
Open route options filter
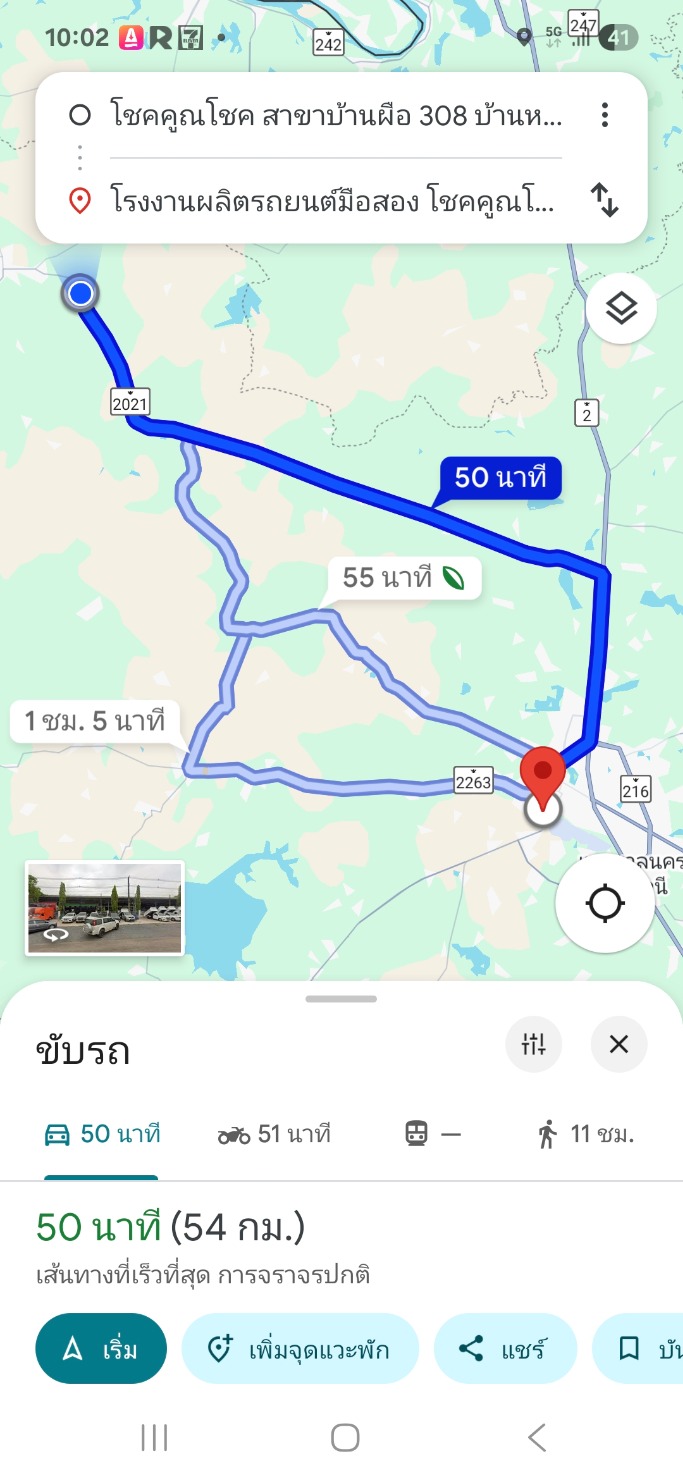534,1045
